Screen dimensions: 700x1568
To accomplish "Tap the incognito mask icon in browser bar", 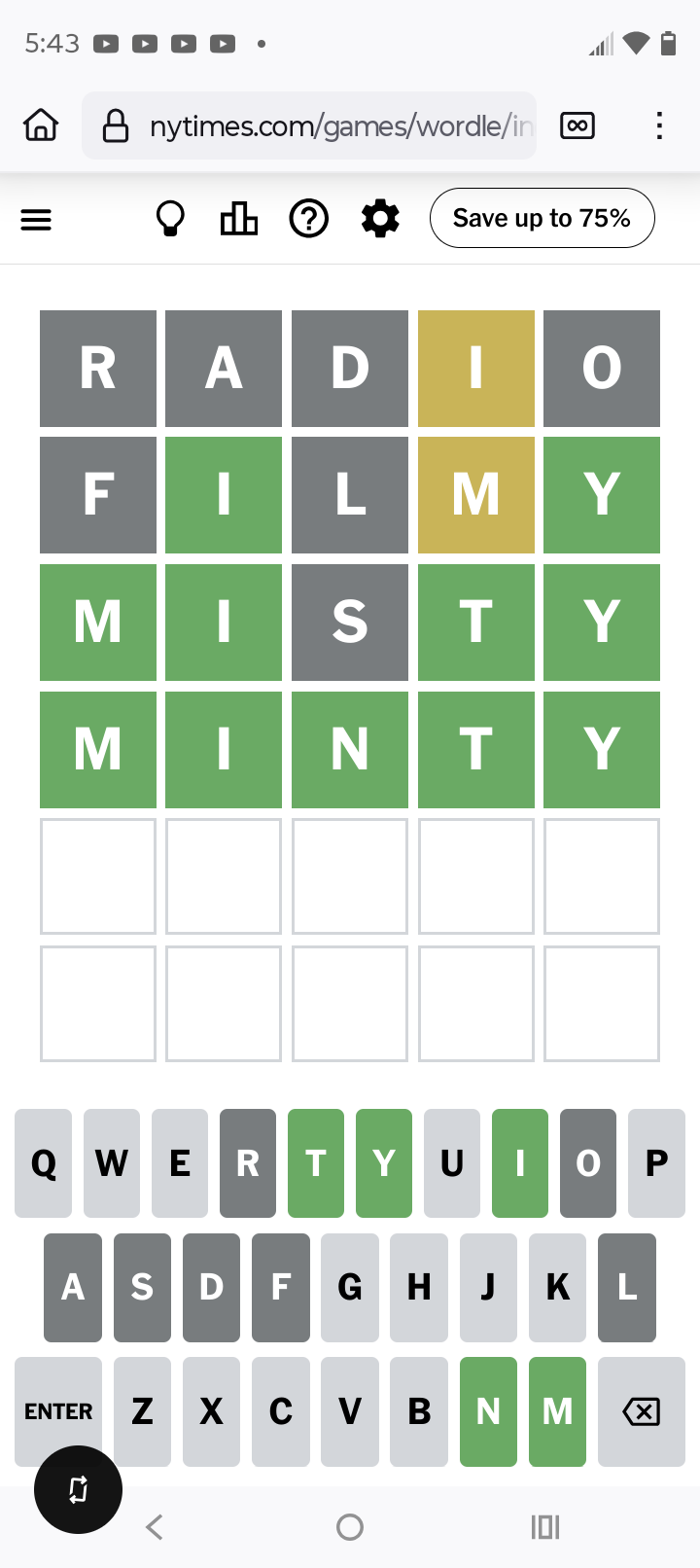I will (x=577, y=125).
